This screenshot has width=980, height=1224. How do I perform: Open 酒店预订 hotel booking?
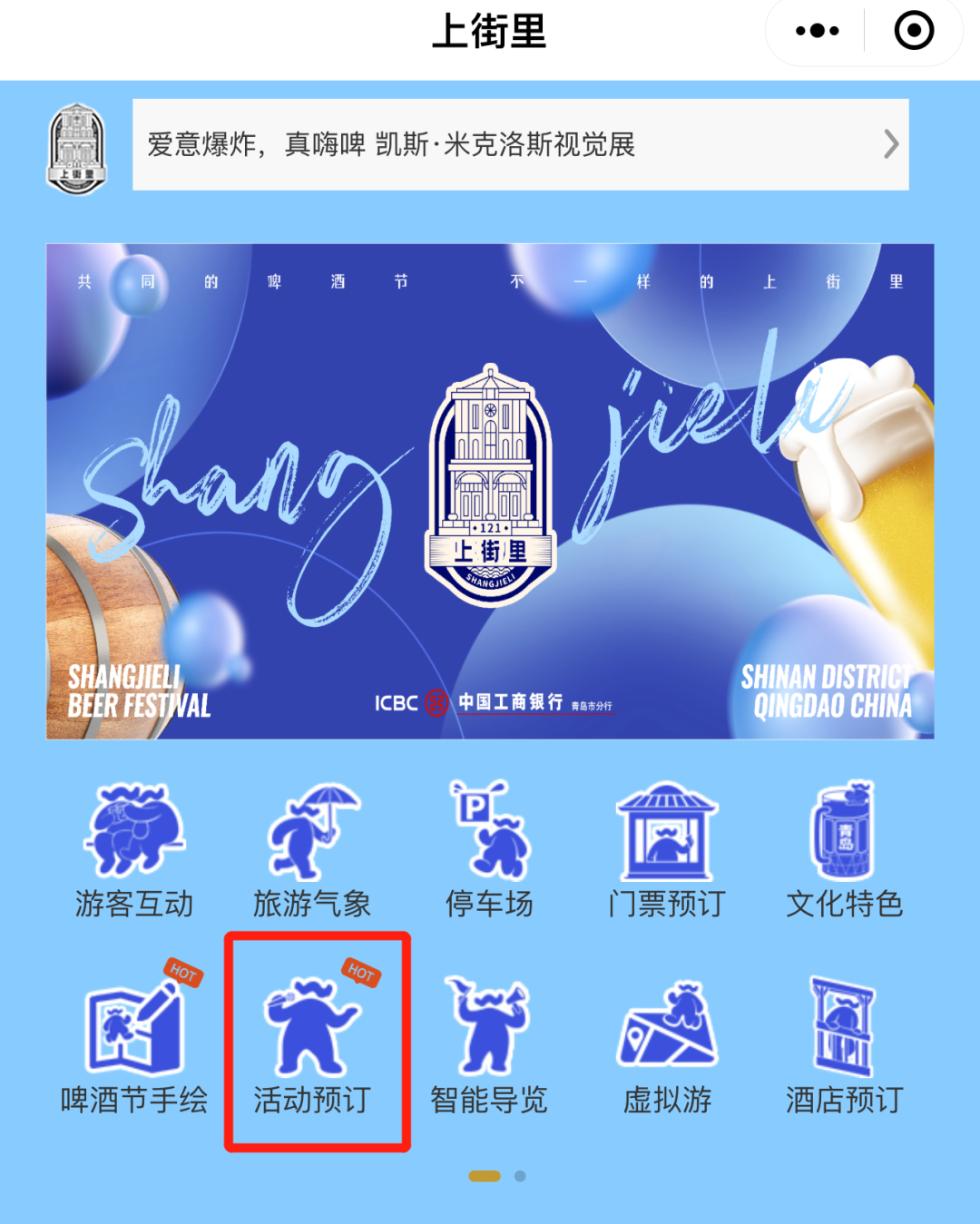click(844, 1043)
